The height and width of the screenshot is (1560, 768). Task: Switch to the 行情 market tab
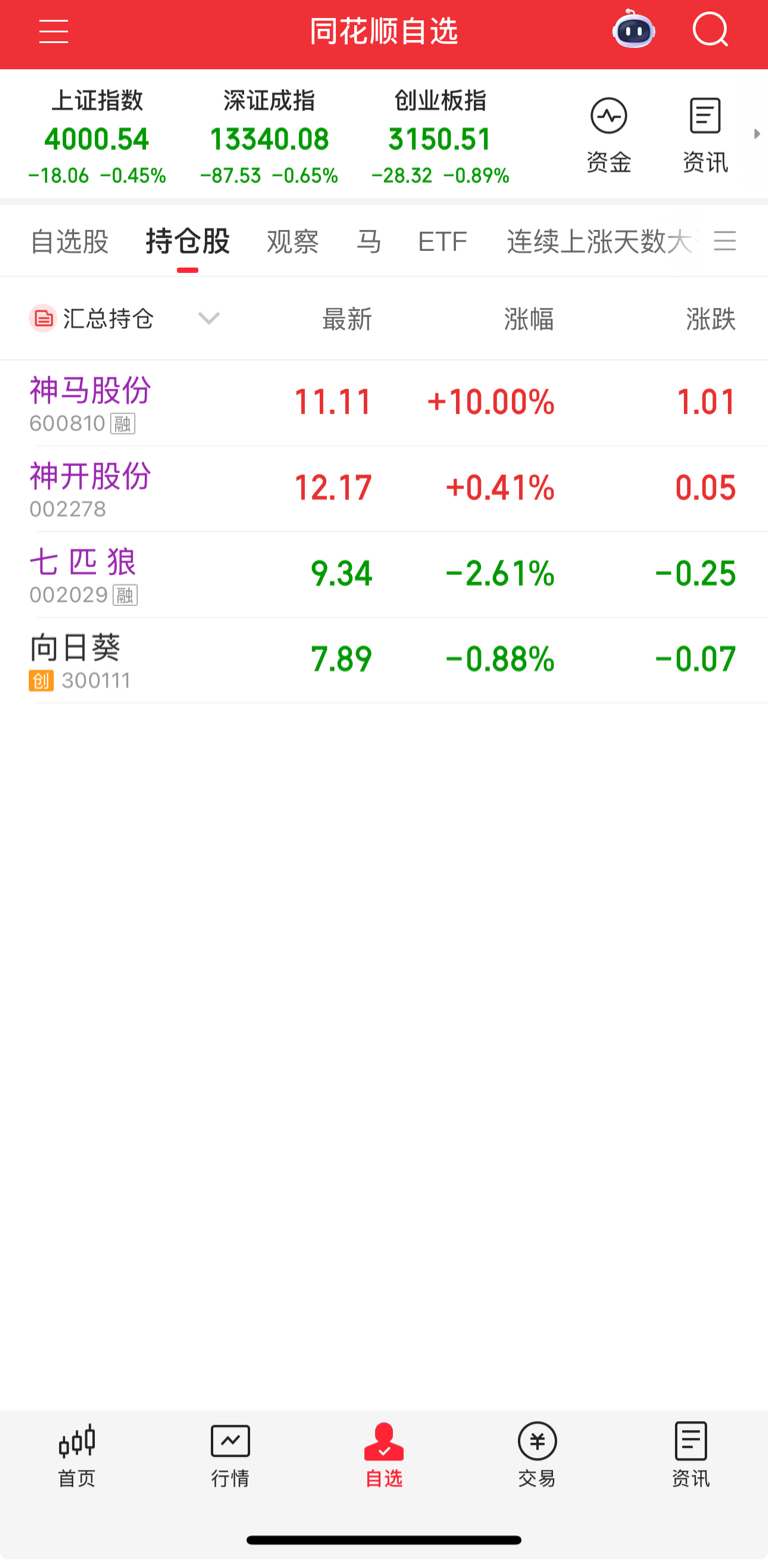230,1455
